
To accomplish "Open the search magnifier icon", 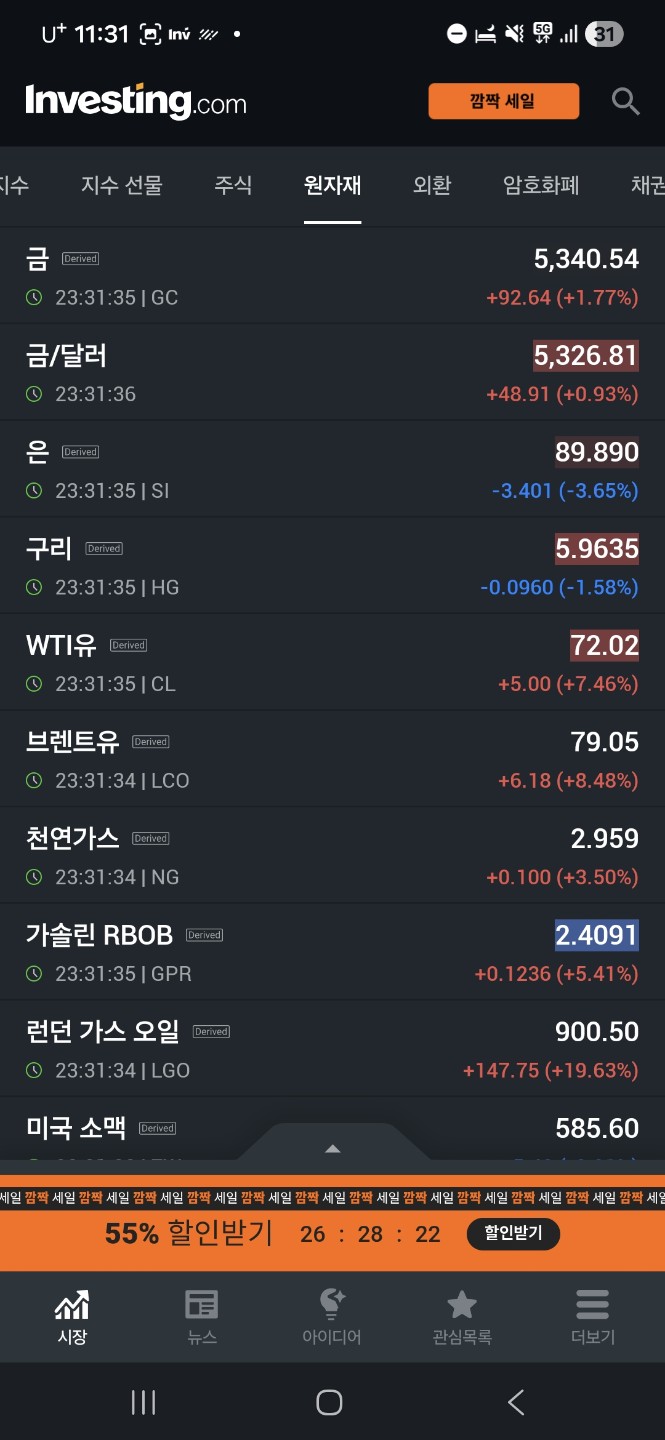I will click(x=625, y=101).
